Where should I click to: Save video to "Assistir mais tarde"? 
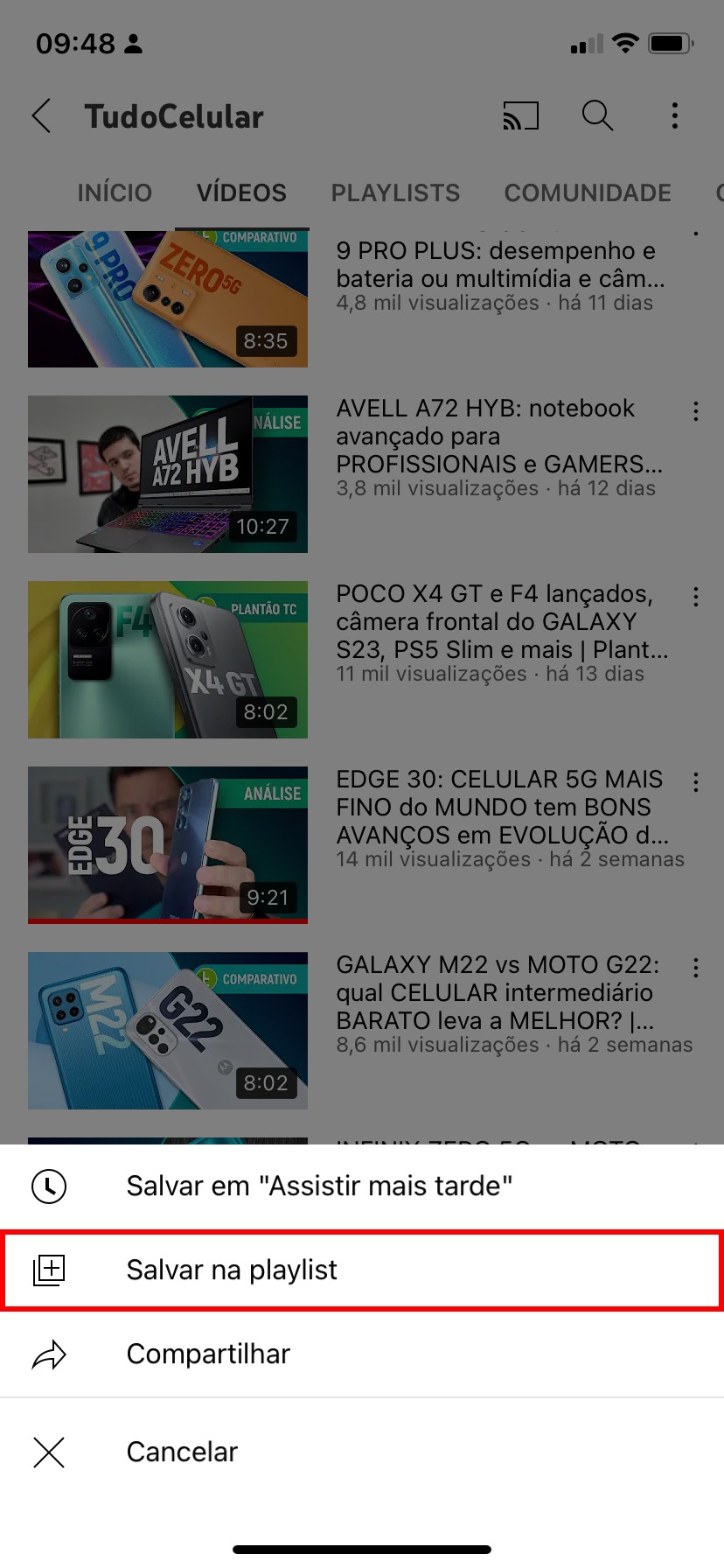coord(318,1186)
